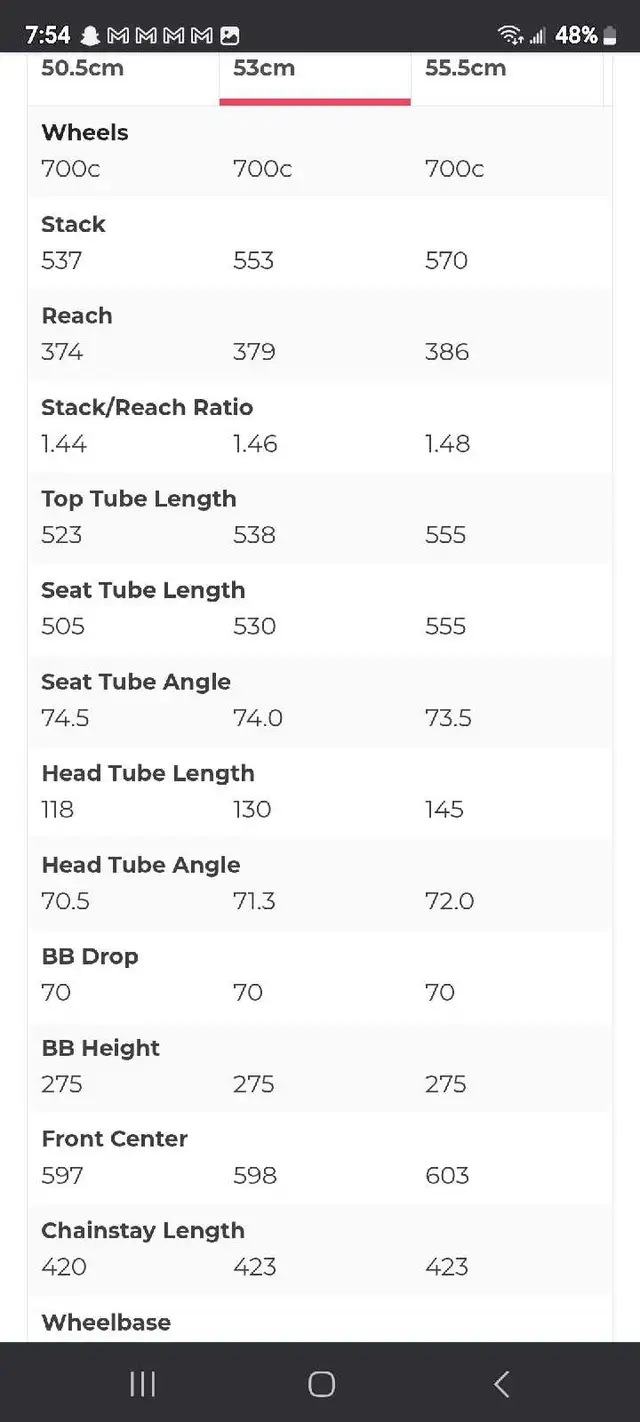The width and height of the screenshot is (640, 1422).
Task: Switch to the 53cm size tab
Action: [x=315, y=77]
